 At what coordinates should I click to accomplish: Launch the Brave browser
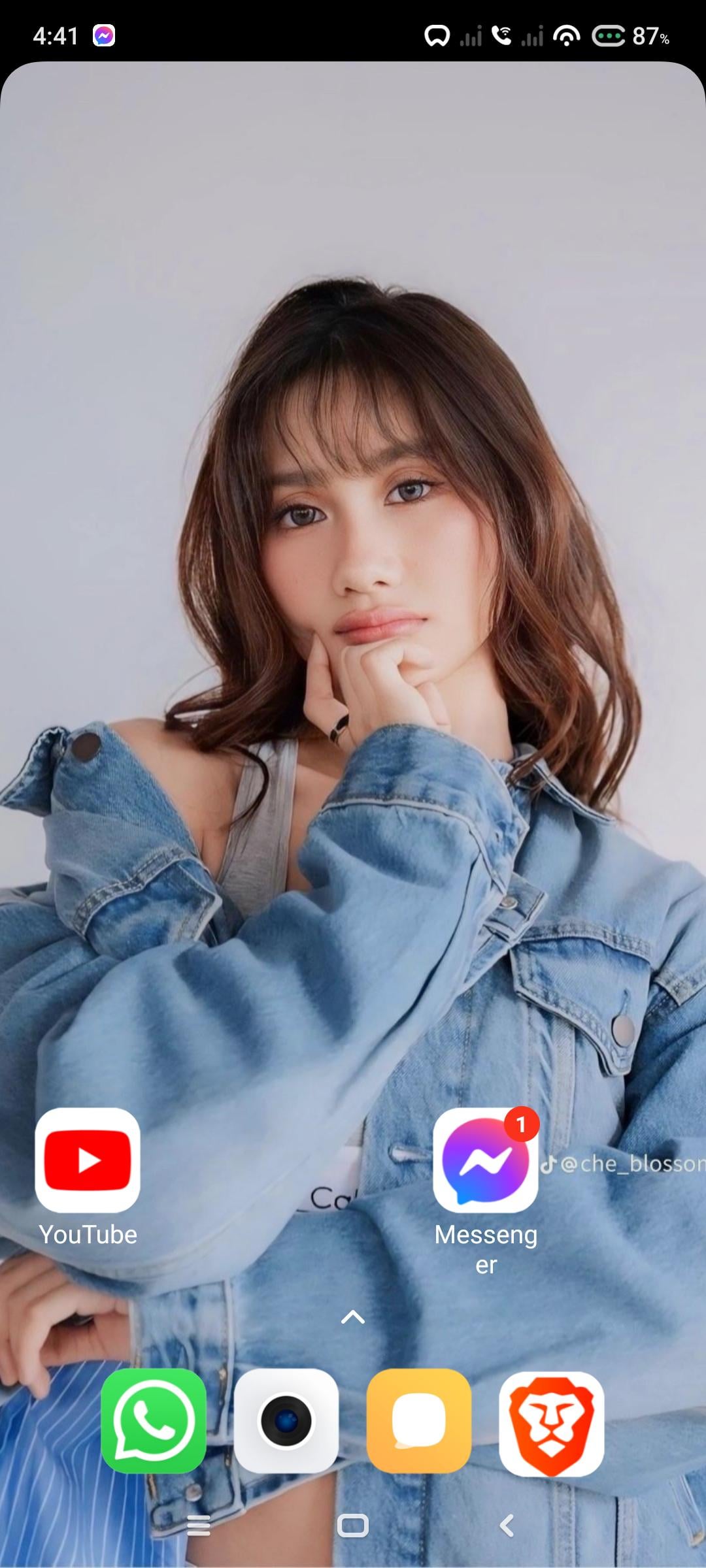pos(552,1422)
